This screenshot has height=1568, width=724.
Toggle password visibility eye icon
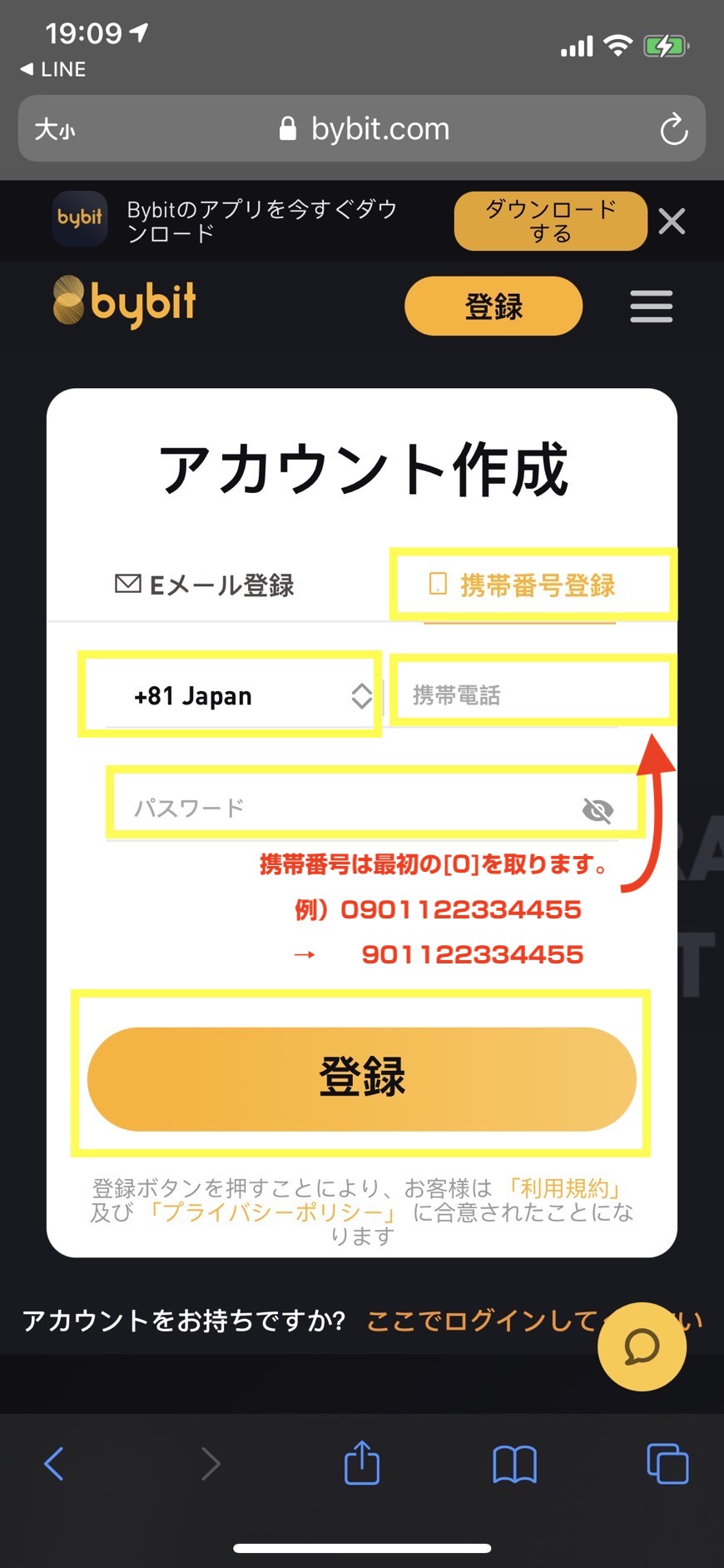pyautogui.click(x=598, y=809)
